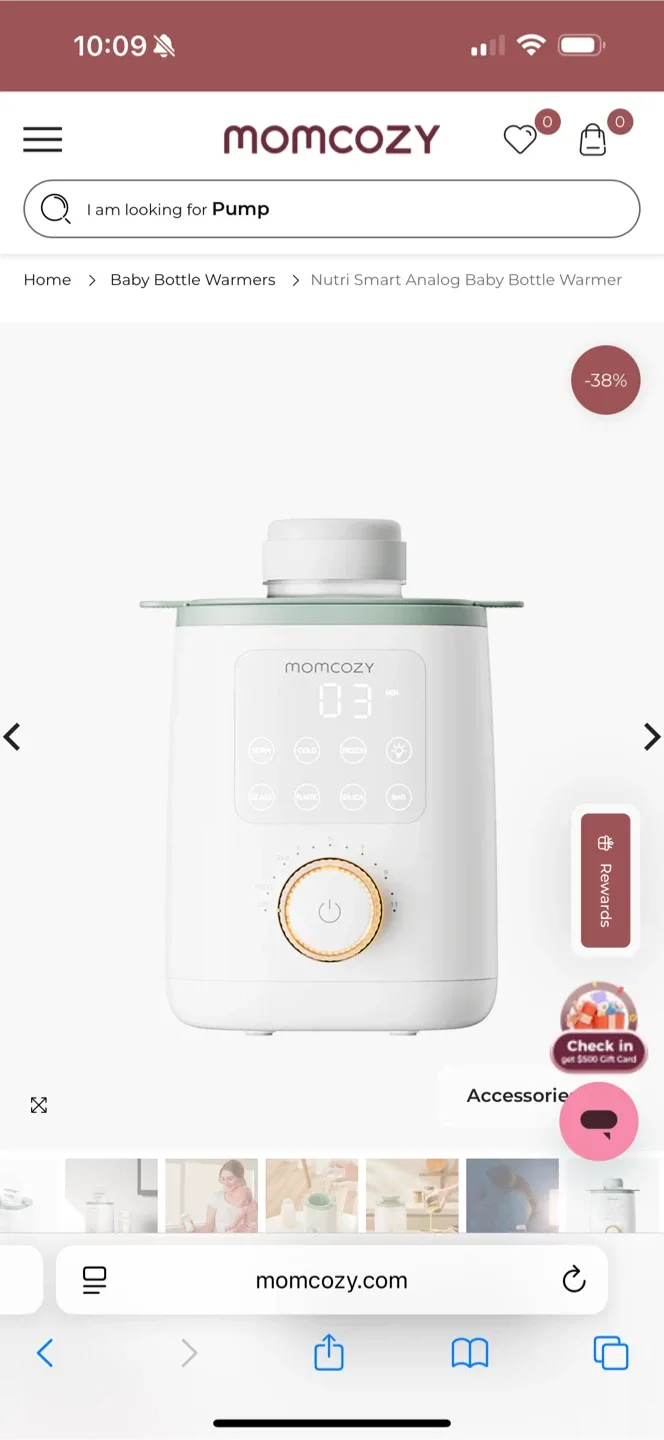Open the Rewards side tab

[x=605, y=880]
